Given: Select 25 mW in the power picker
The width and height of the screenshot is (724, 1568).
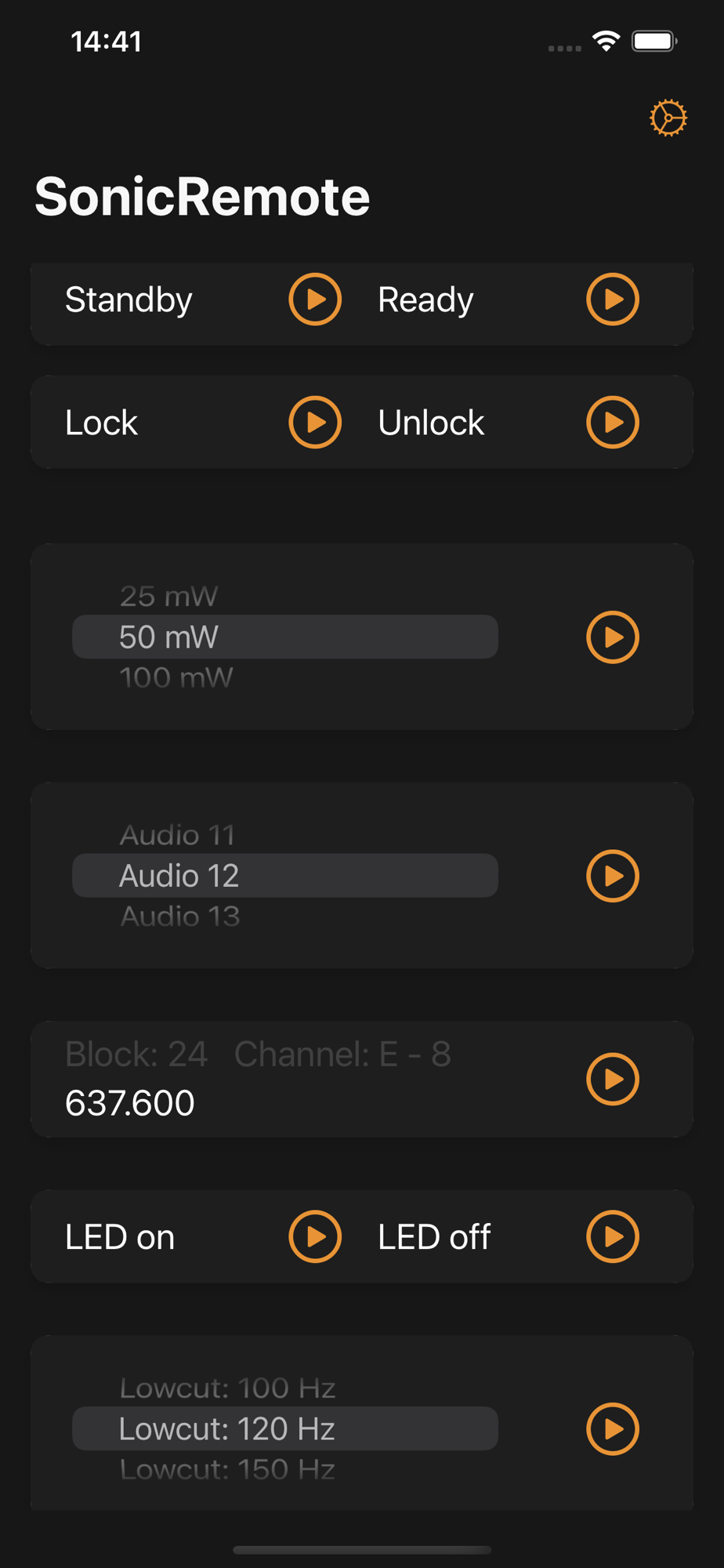Looking at the screenshot, I should coord(168,597).
